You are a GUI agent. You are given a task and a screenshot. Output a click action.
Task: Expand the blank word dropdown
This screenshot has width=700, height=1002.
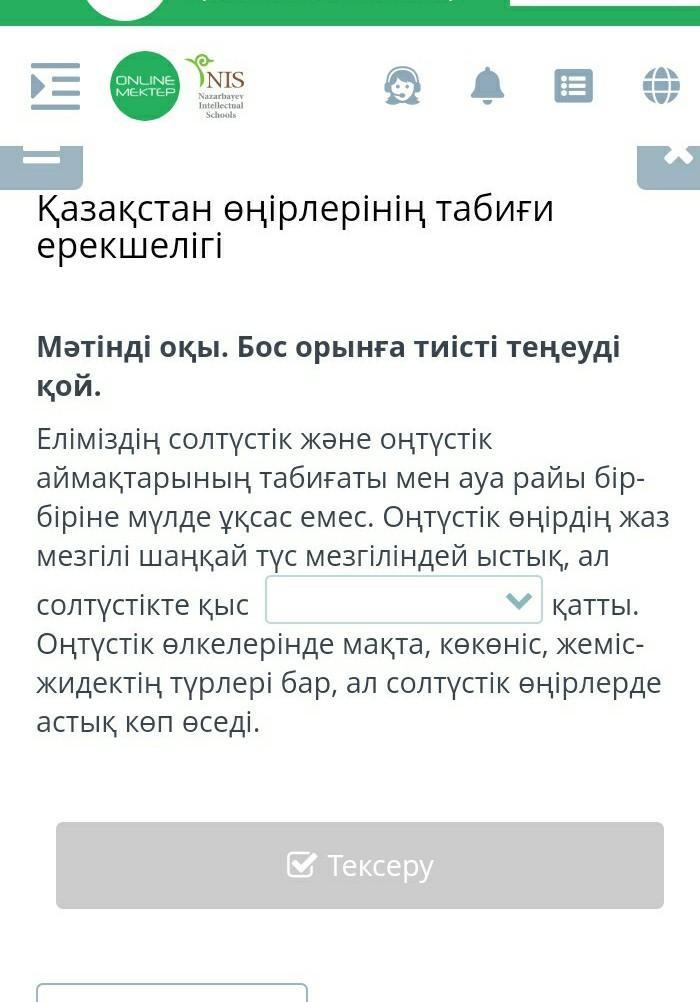404,600
